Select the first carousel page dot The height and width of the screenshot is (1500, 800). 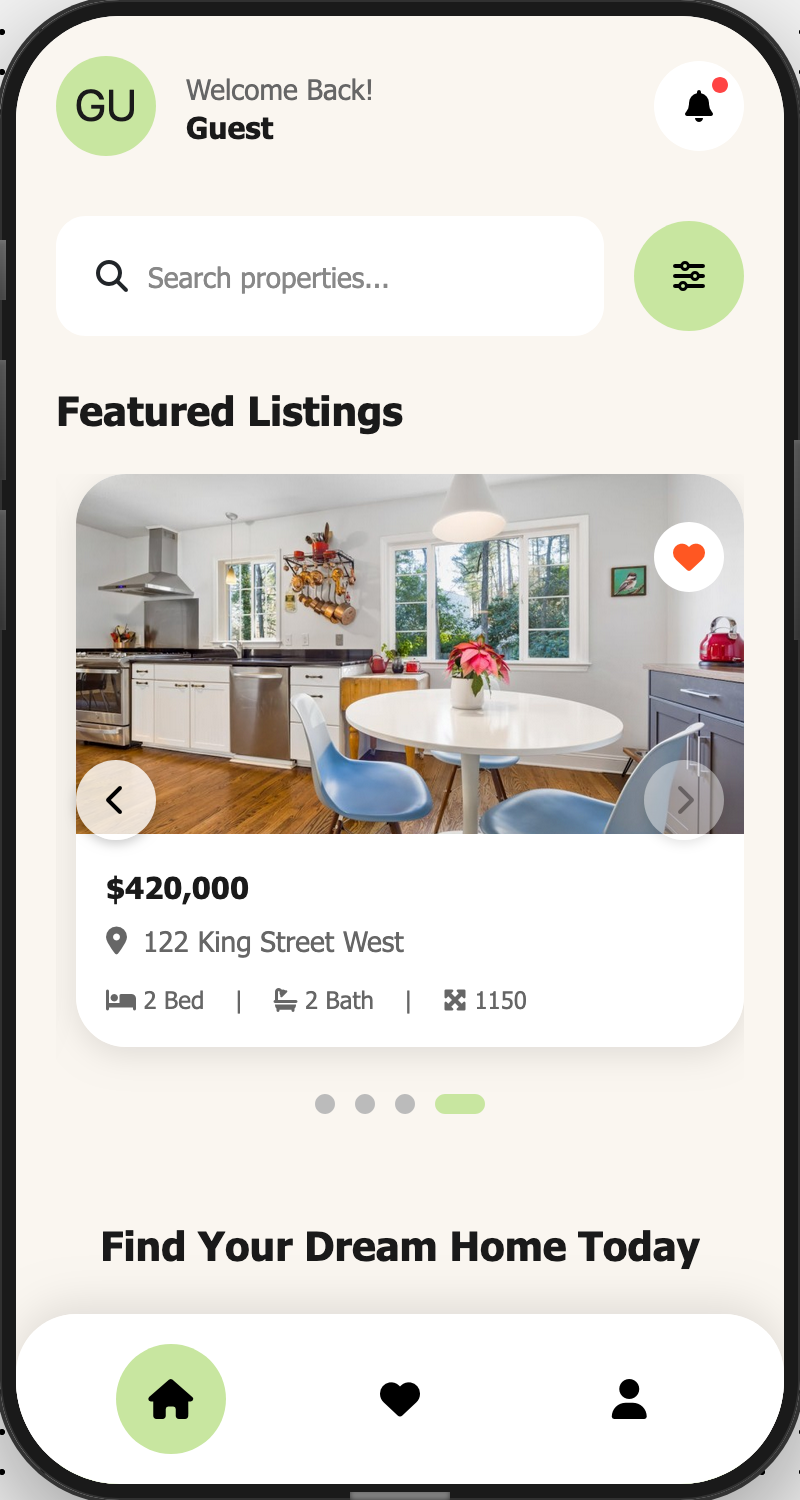[x=325, y=1104]
